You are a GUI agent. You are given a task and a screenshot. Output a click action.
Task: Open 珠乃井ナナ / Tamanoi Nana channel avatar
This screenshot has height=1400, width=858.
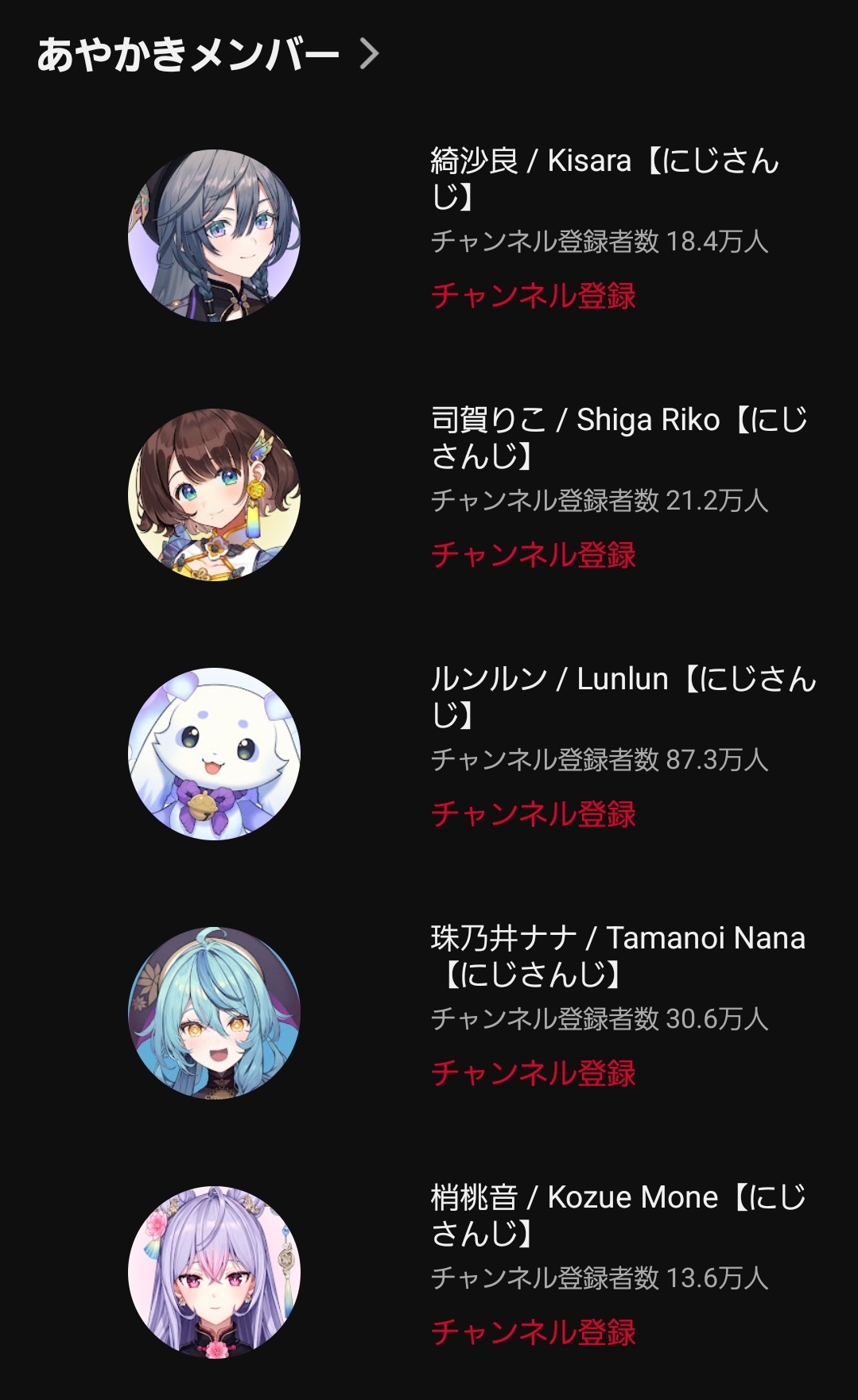click(214, 1013)
